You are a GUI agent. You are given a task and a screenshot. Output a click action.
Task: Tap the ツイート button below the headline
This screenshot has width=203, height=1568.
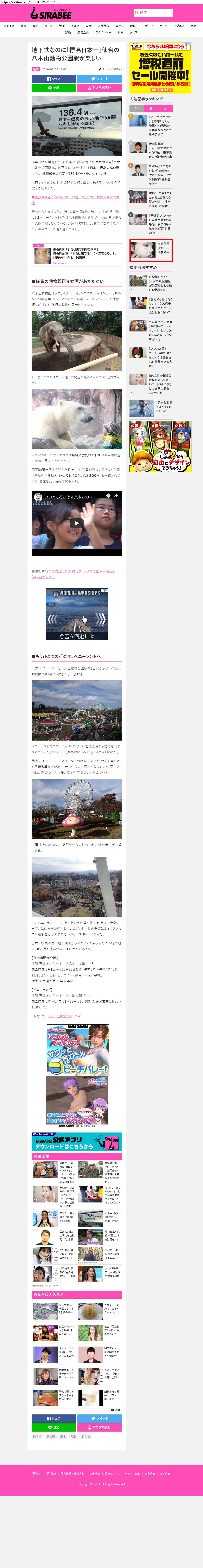[x=99, y=78]
